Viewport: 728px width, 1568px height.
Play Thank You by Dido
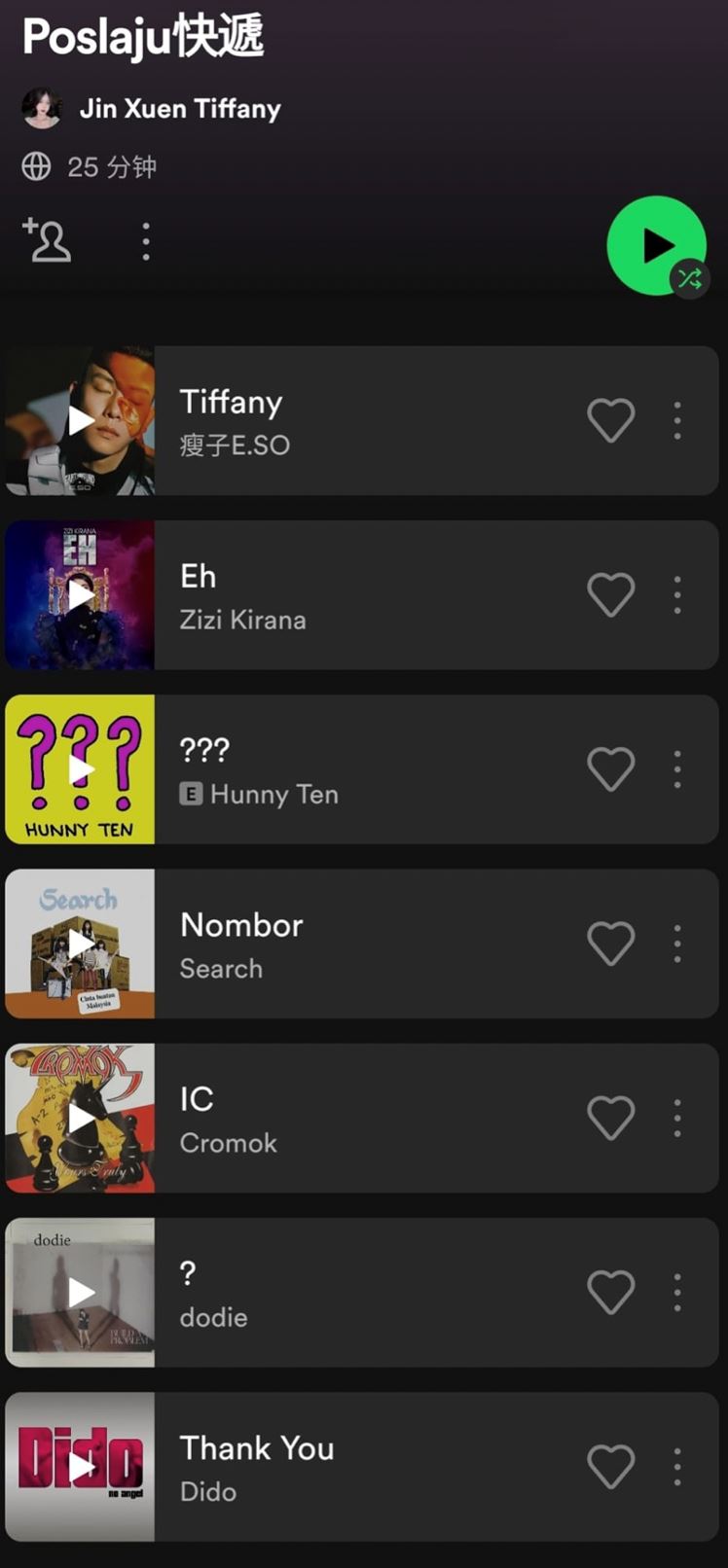[x=80, y=1466]
